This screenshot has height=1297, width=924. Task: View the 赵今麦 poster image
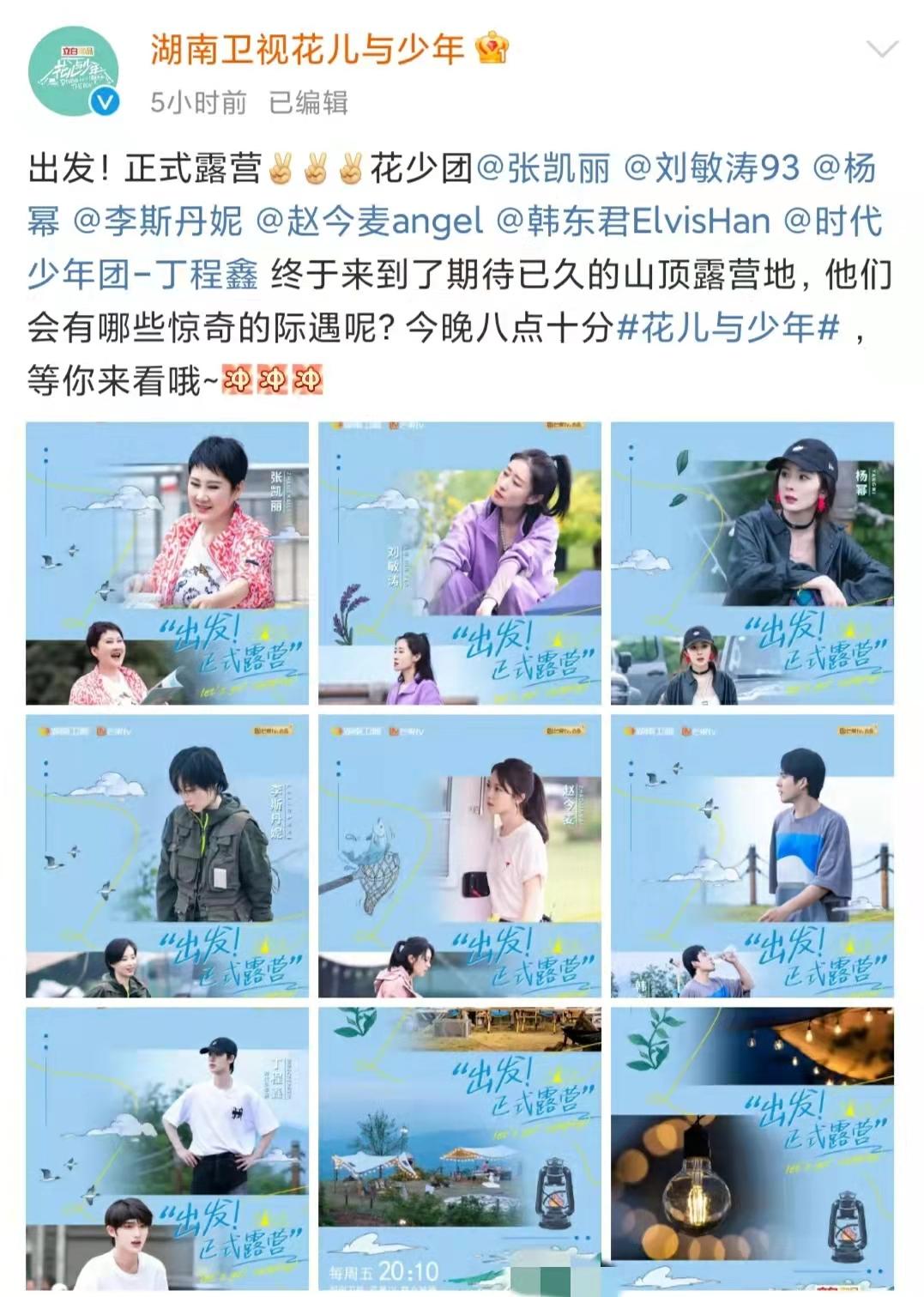point(460,856)
